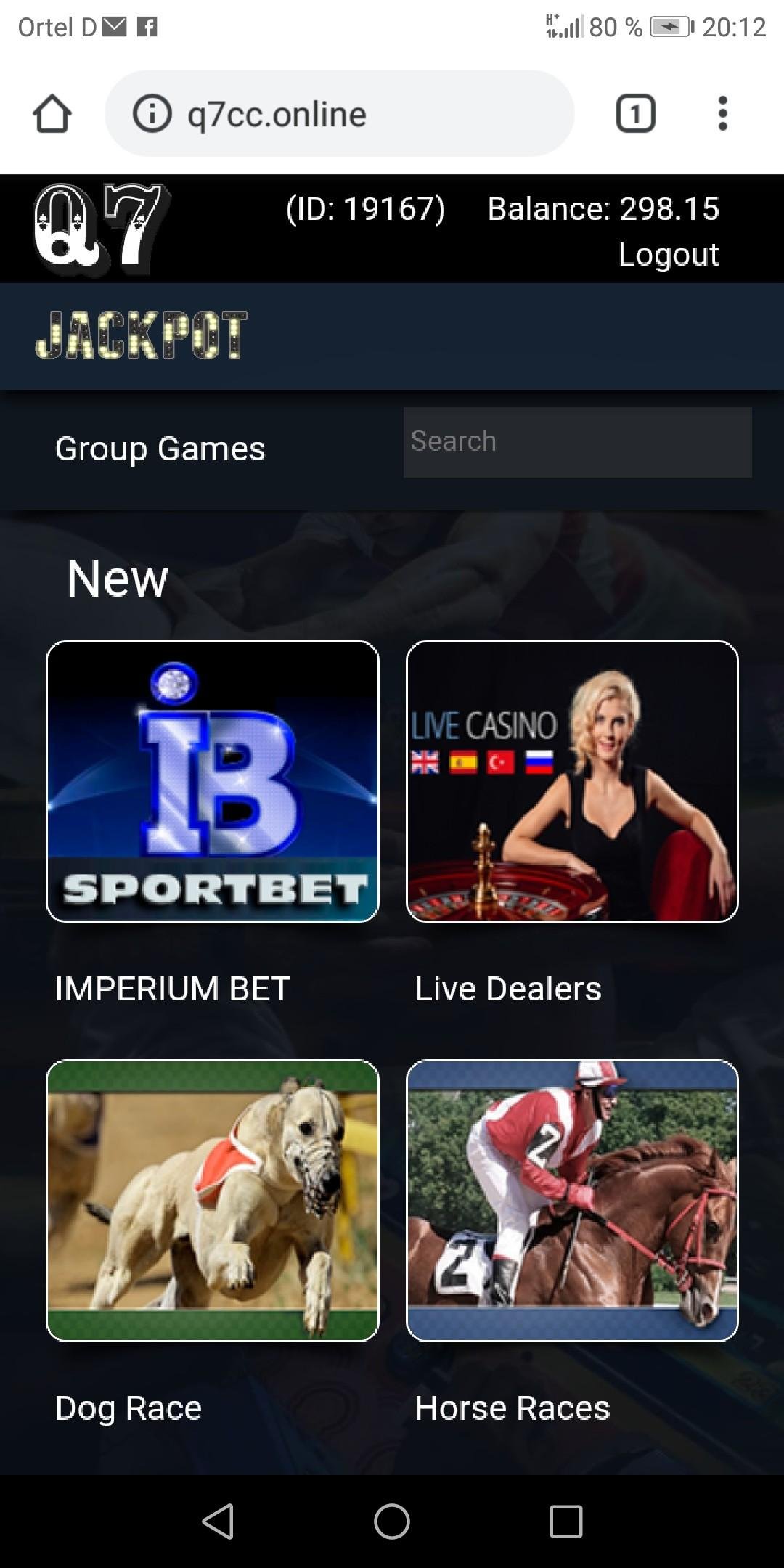Open the Group Games menu
Screen dimensions: 784x1568
[x=160, y=449]
